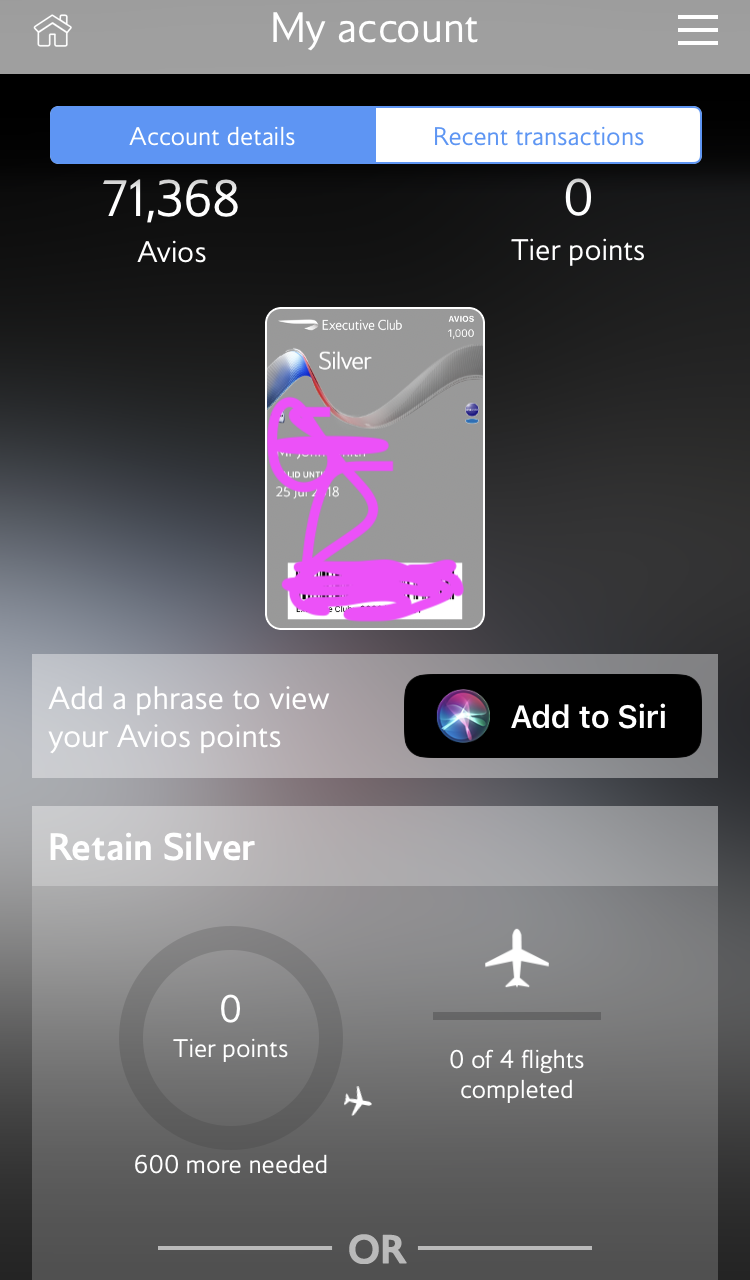Image resolution: width=750 pixels, height=1280 pixels.
Task: Open the hamburger menu
Action: pyautogui.click(x=697, y=31)
